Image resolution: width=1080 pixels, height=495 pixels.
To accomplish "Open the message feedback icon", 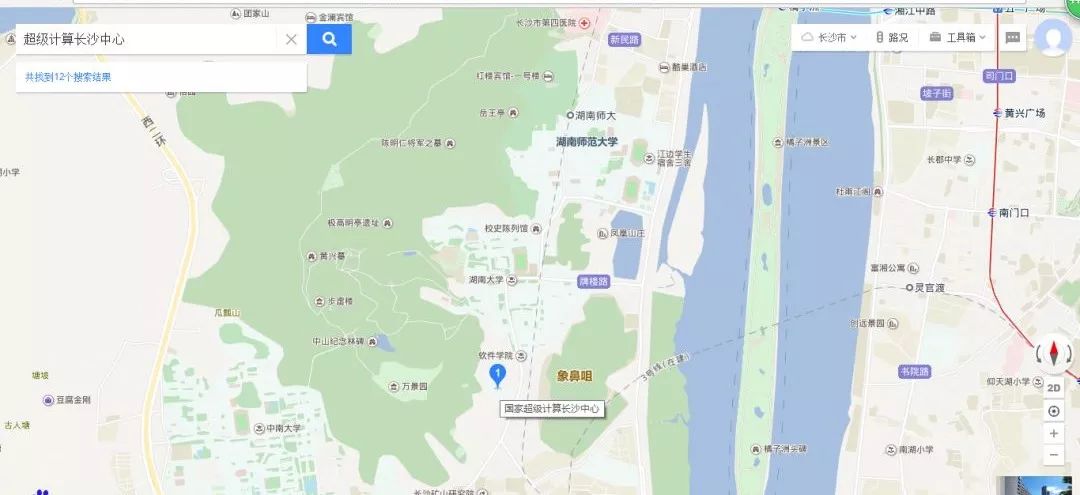I will (x=1013, y=37).
